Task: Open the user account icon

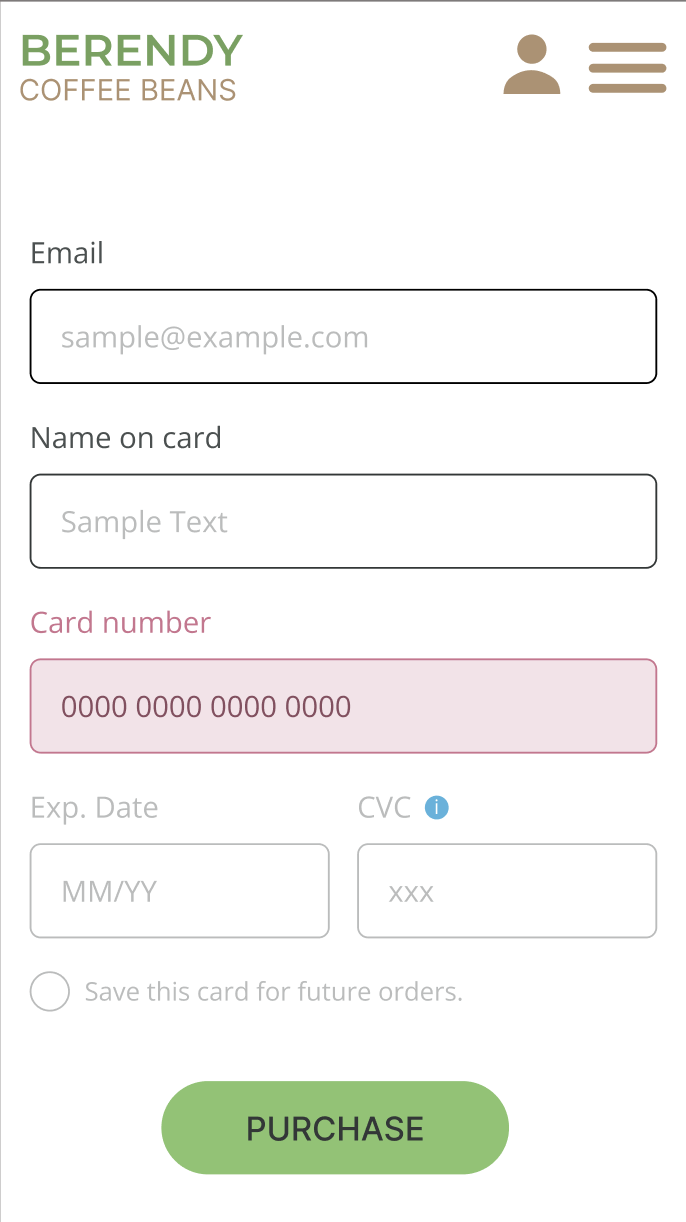Action: [531, 66]
